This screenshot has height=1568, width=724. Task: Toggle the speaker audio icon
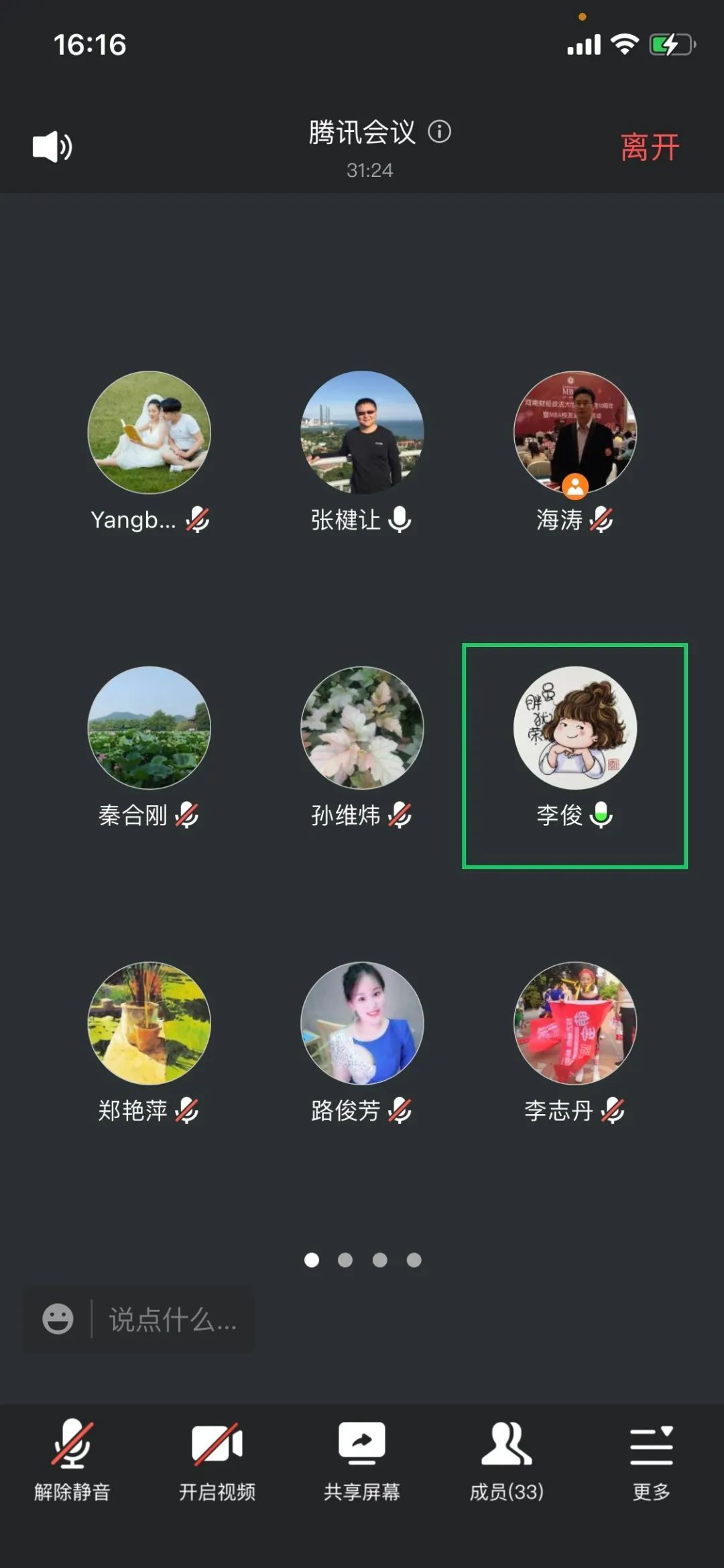pyautogui.click(x=52, y=146)
